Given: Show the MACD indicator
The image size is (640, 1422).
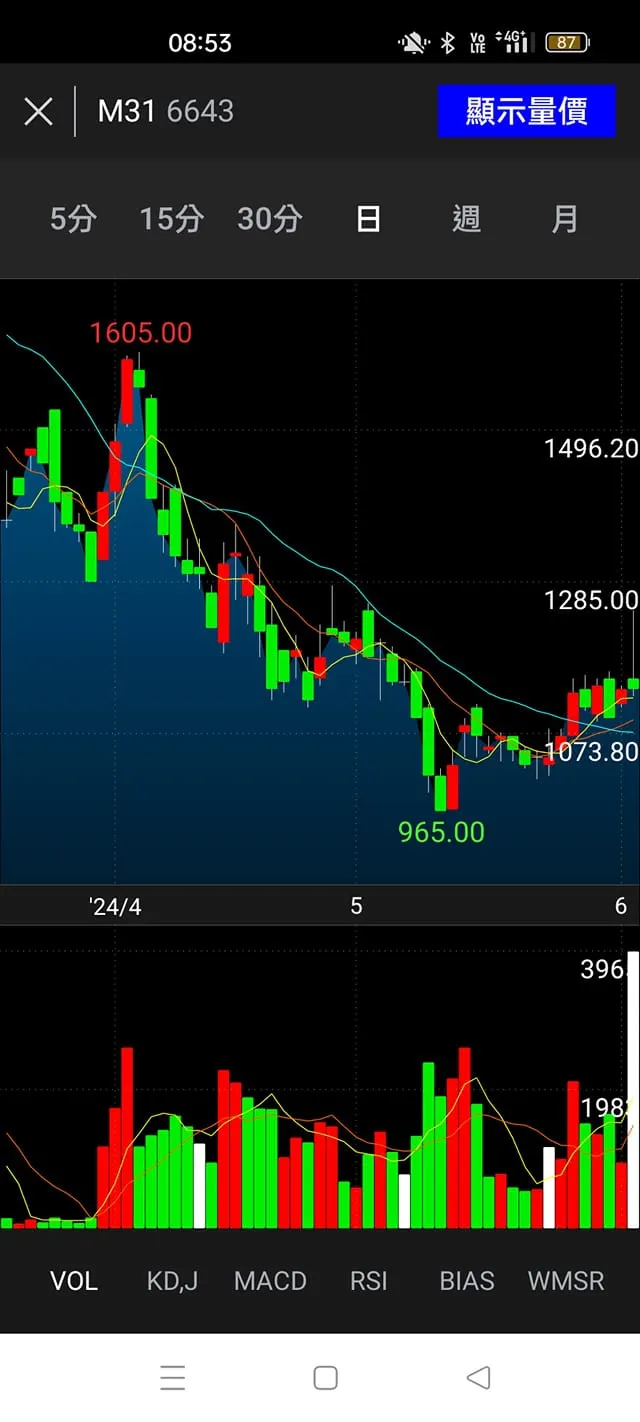Looking at the screenshot, I should point(270,1281).
